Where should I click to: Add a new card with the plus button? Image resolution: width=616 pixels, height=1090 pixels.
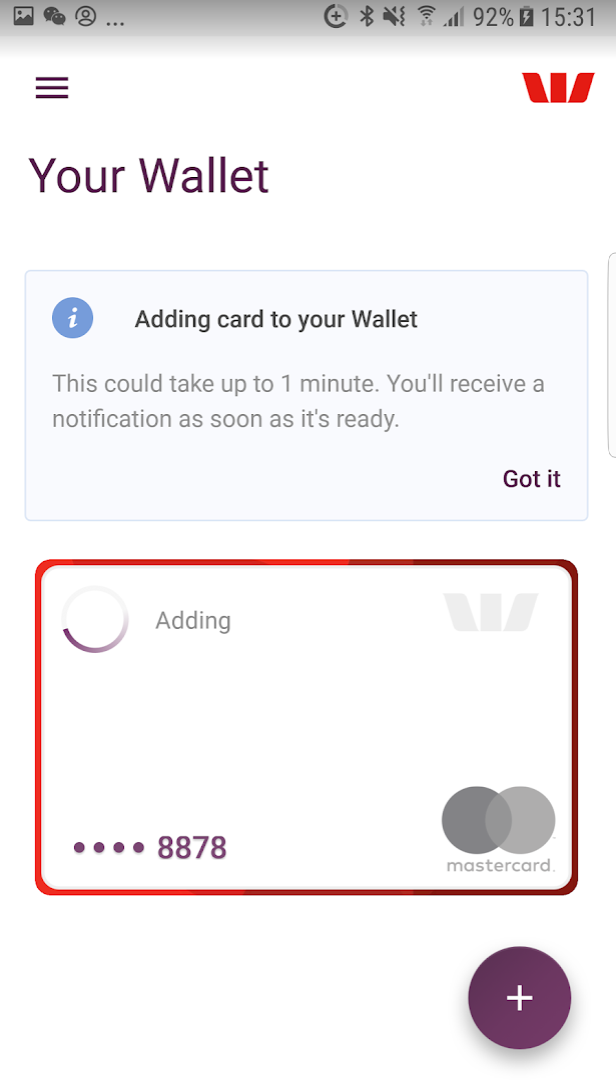(519, 998)
